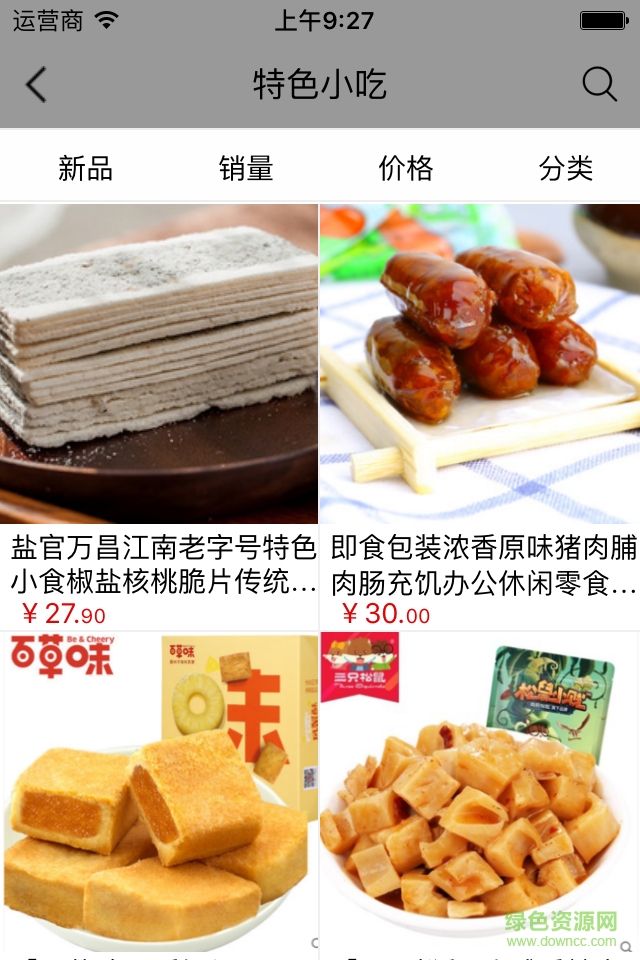Sort products by 销量

246,168
